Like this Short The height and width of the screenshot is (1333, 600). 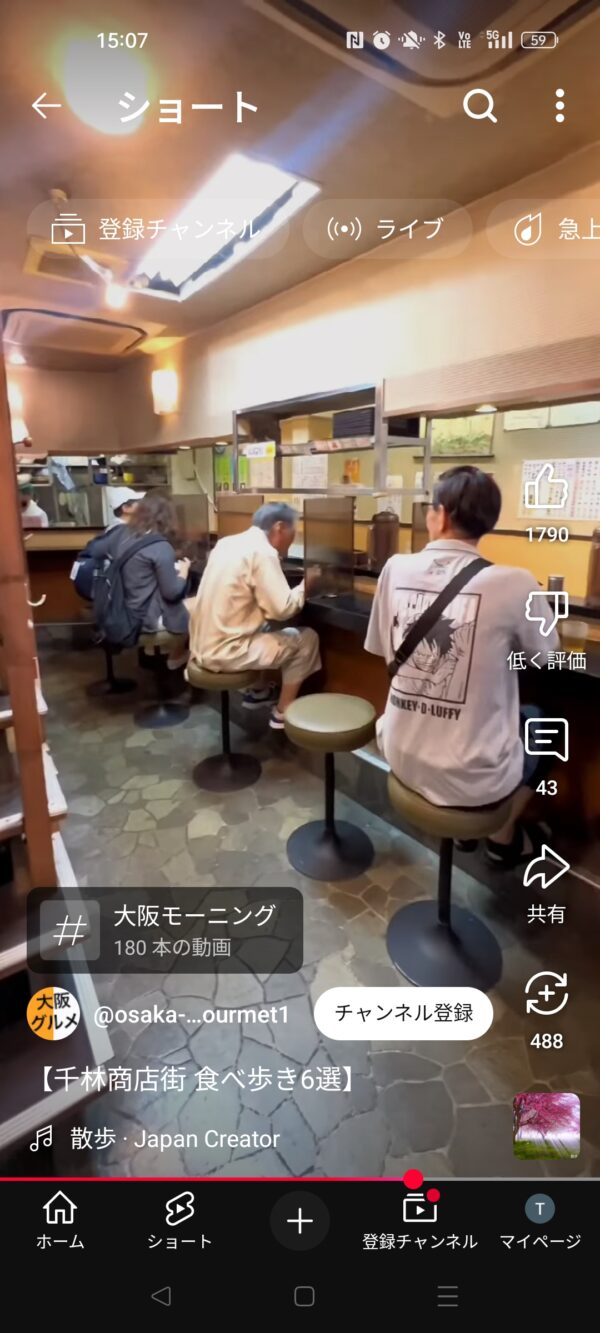[546, 489]
